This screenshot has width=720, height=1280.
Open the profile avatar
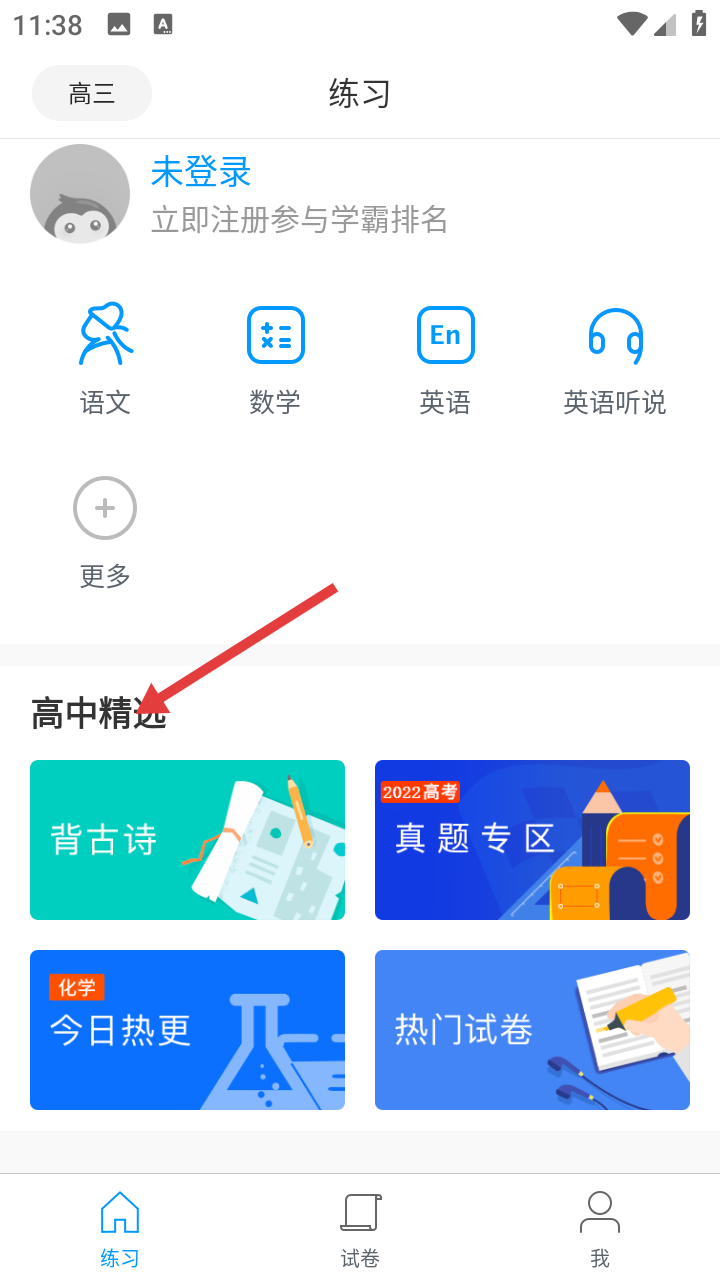click(x=80, y=194)
